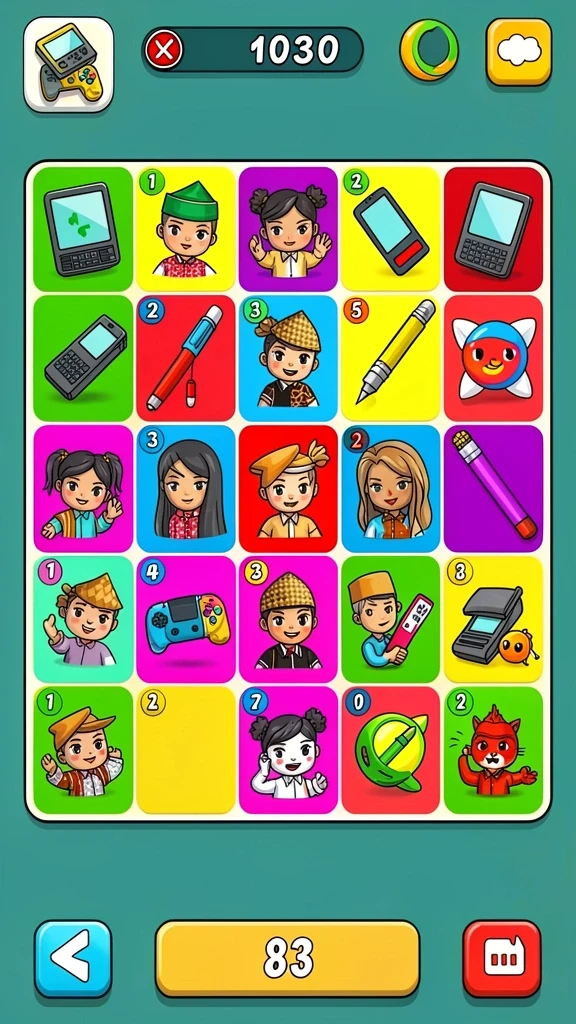Choose the boy with green hat tile
This screenshot has height=1024, width=576.
pyautogui.click(x=186, y=229)
